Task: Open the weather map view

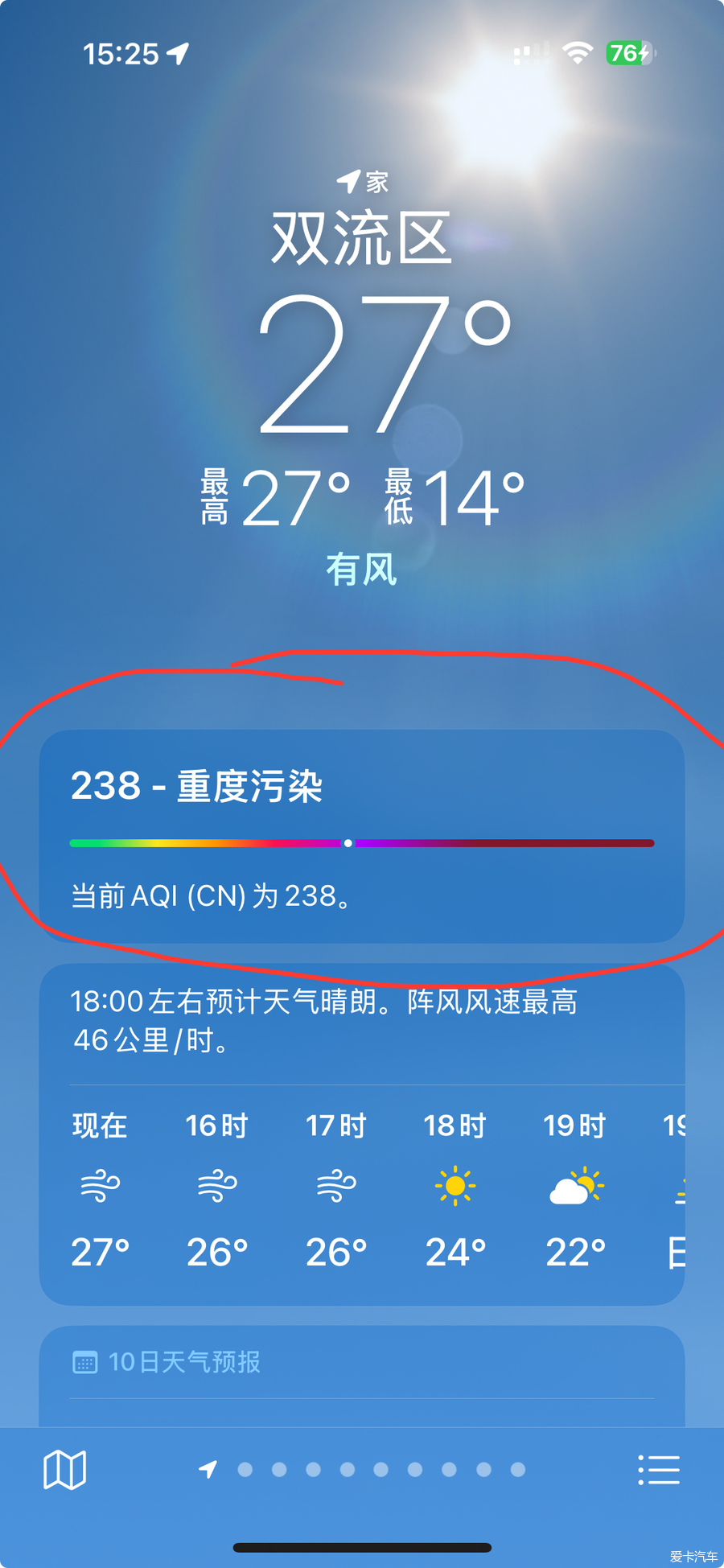Action: tap(64, 1470)
